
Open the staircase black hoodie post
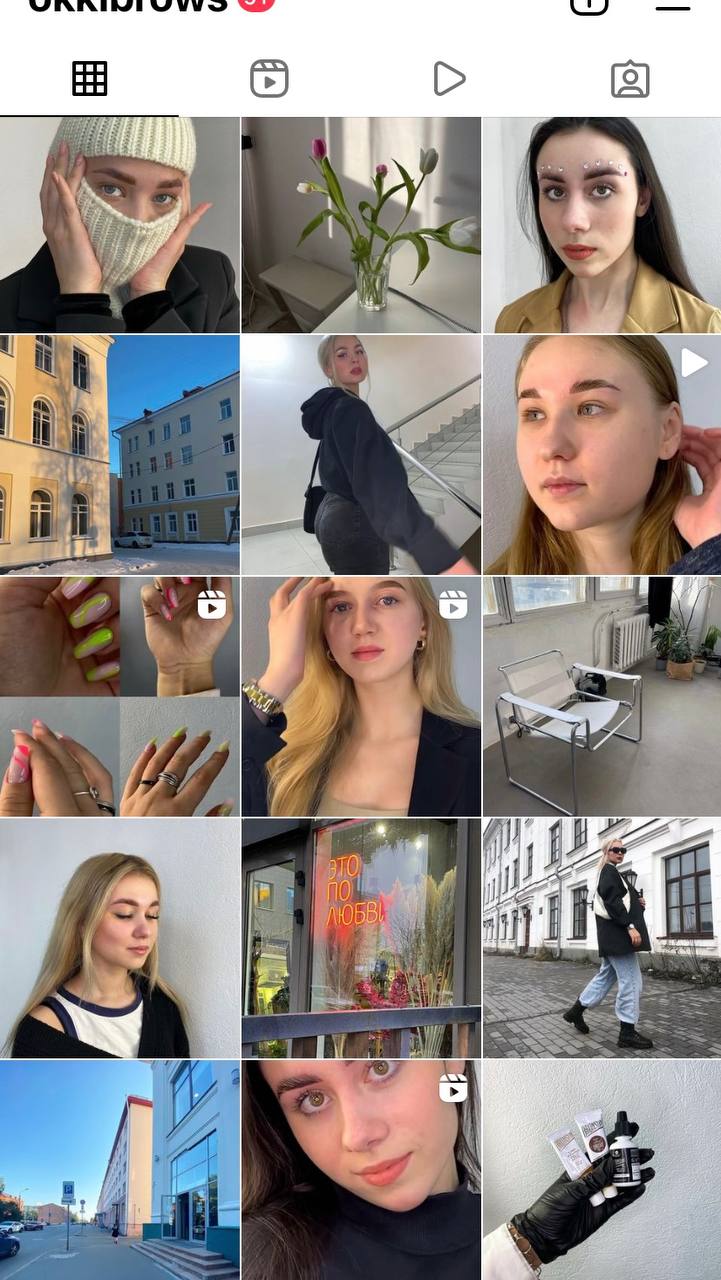pyautogui.click(x=361, y=454)
